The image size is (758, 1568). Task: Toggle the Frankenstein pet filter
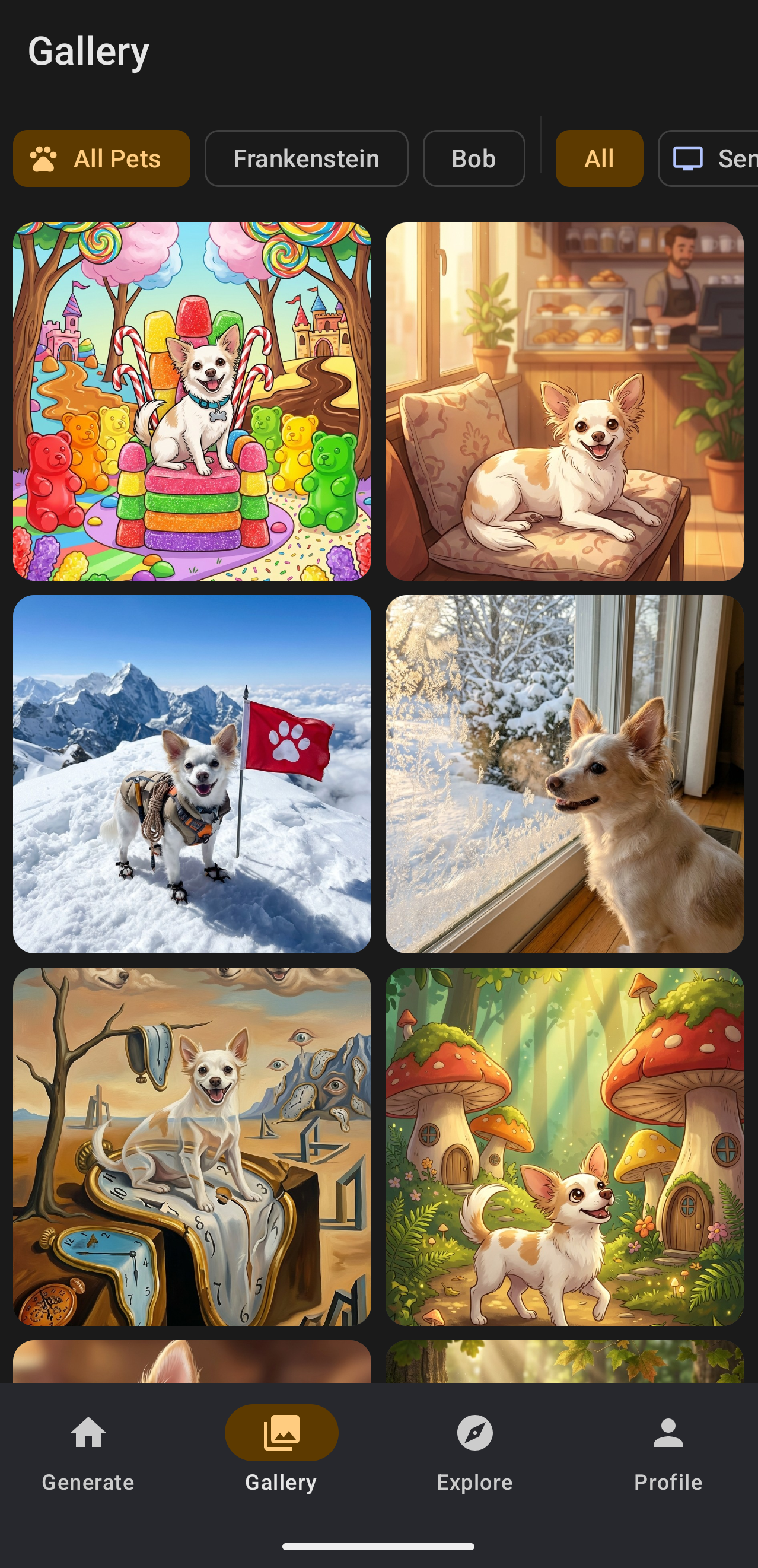306,158
